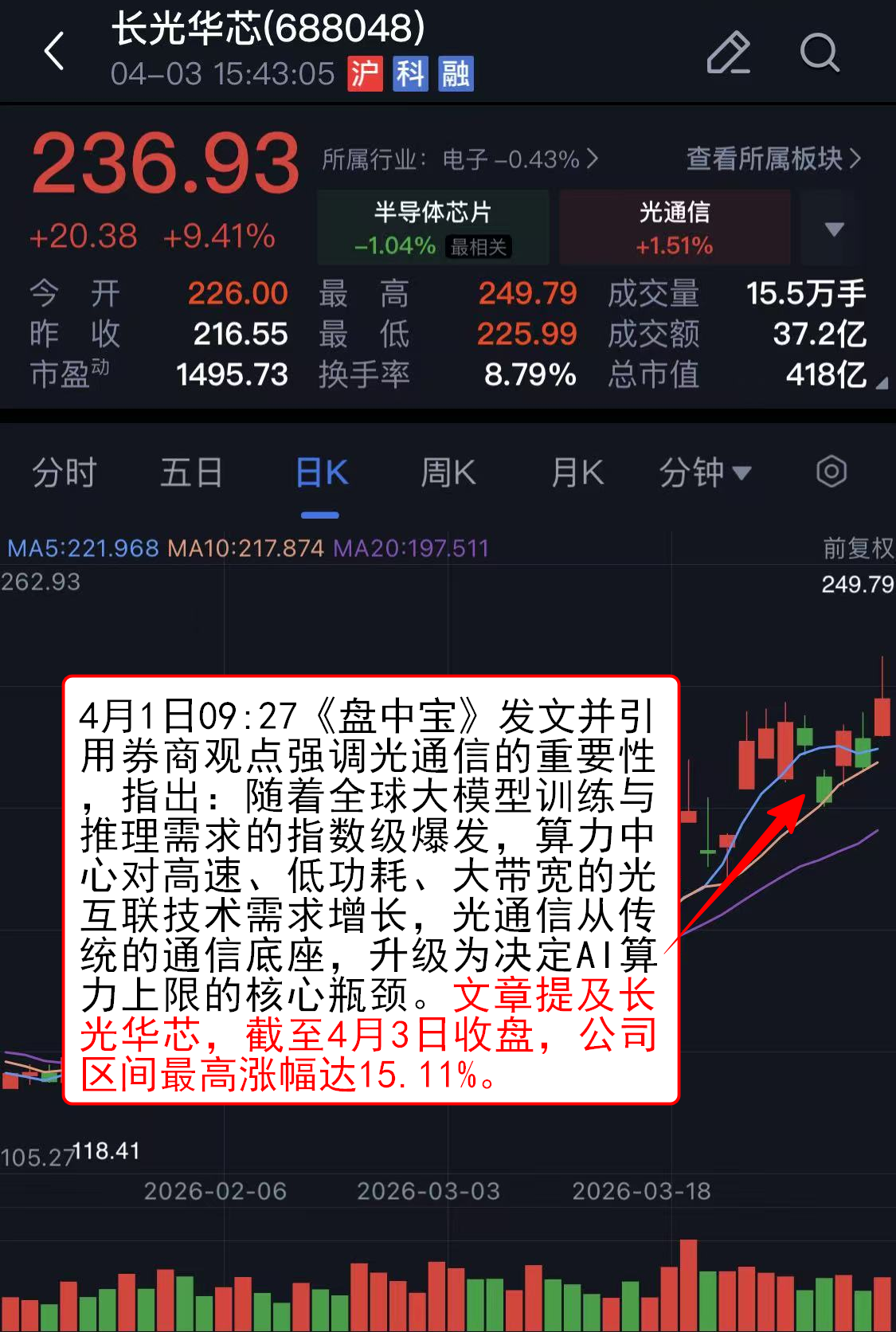
Task: Expand the sector list arrow
Action: pos(834,229)
